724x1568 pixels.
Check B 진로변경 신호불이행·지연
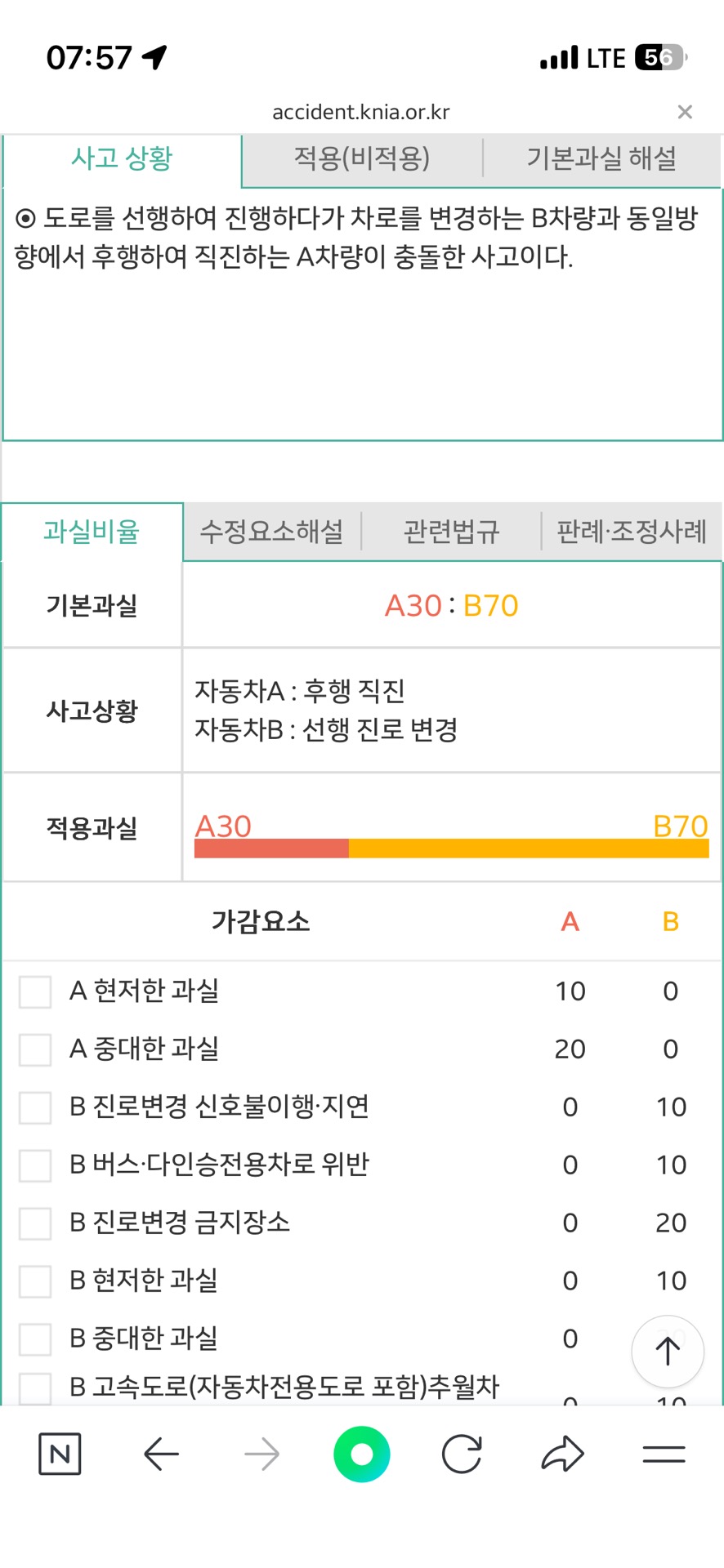tap(35, 1107)
